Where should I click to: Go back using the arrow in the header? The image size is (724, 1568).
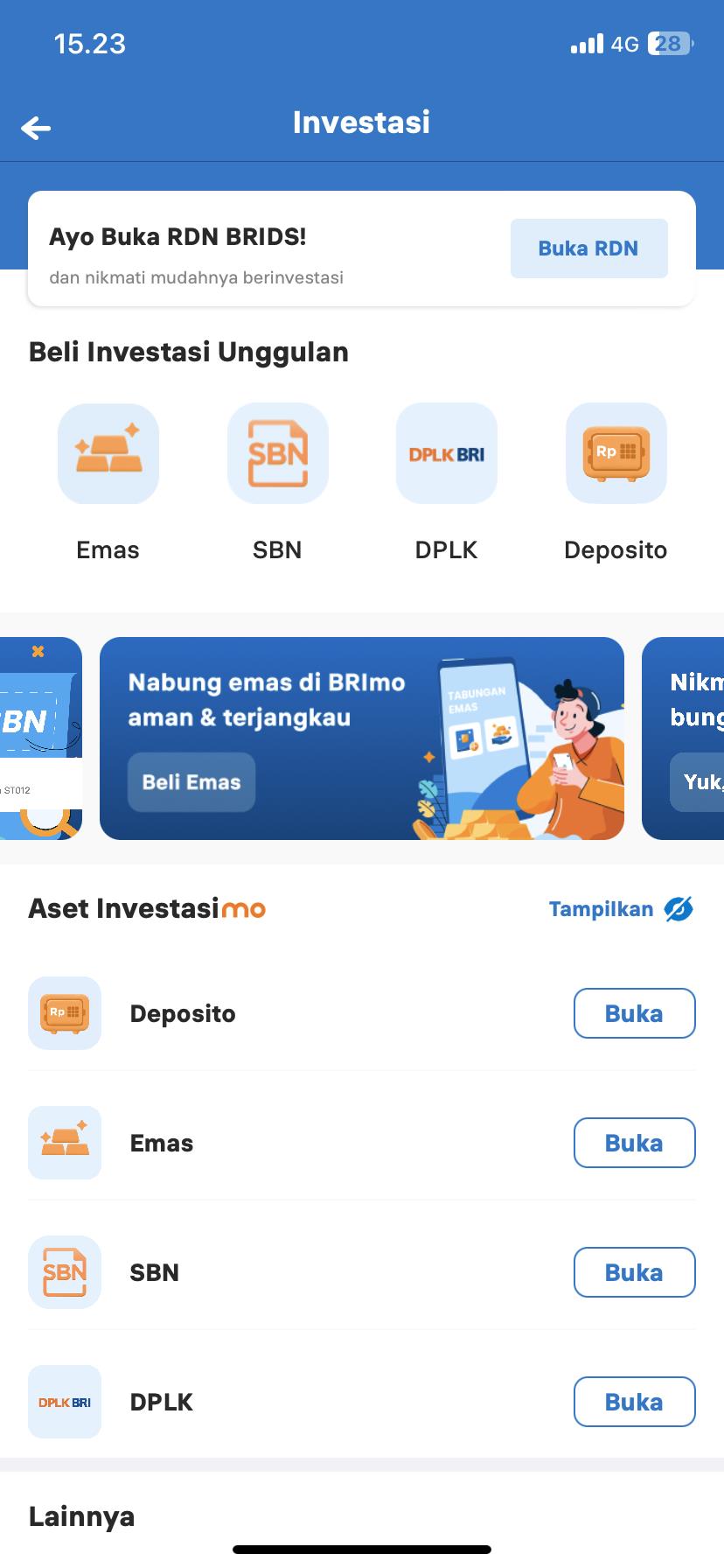35,128
